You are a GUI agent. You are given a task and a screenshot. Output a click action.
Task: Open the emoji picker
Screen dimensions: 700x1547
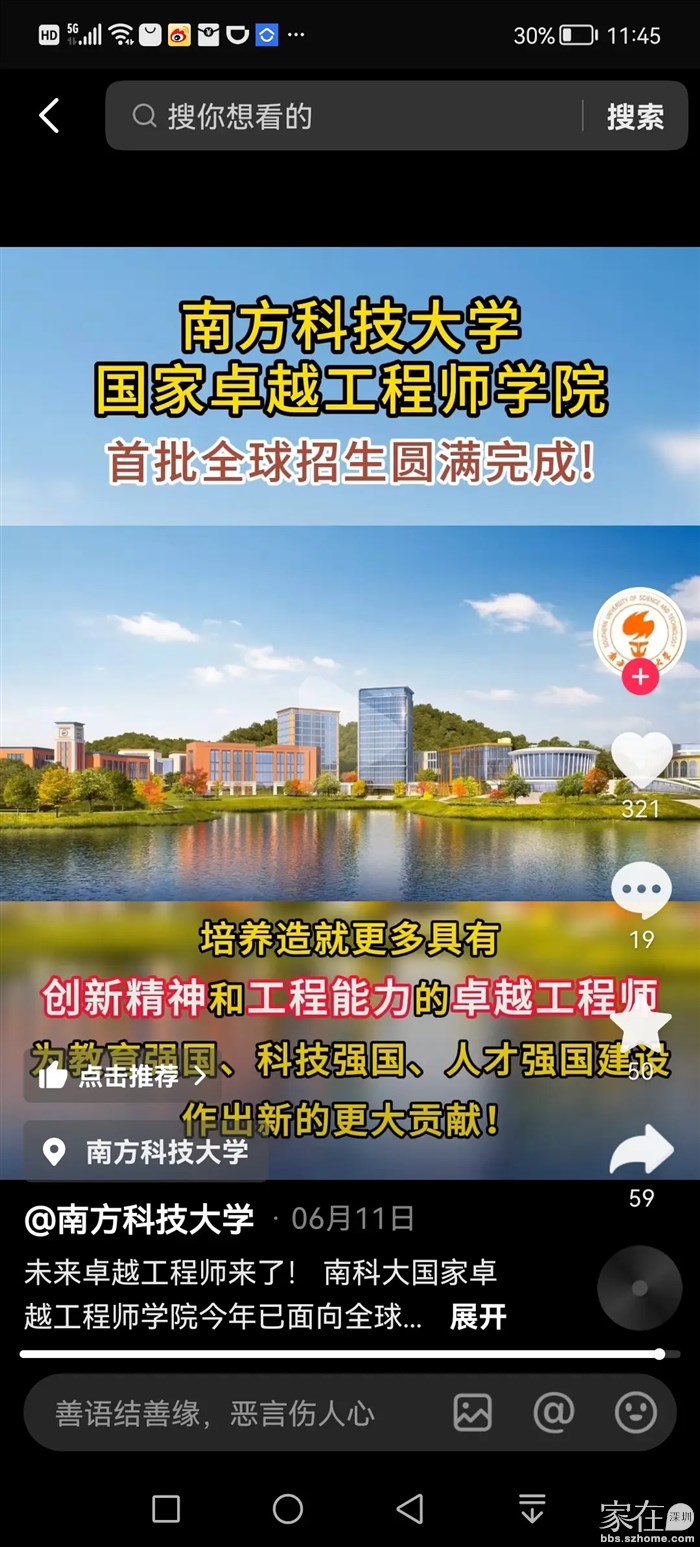coord(635,1412)
